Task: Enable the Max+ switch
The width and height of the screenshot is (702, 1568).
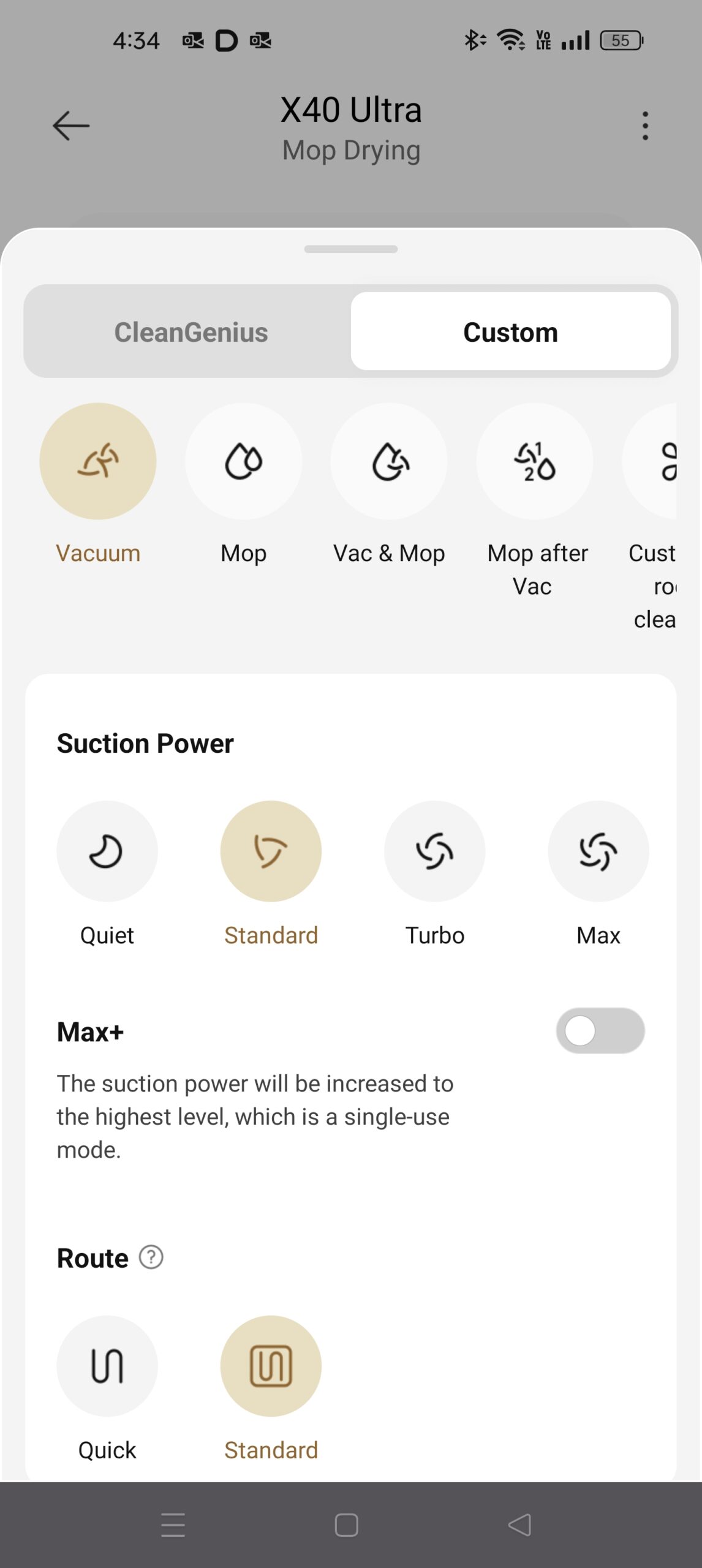Action: [x=600, y=1031]
